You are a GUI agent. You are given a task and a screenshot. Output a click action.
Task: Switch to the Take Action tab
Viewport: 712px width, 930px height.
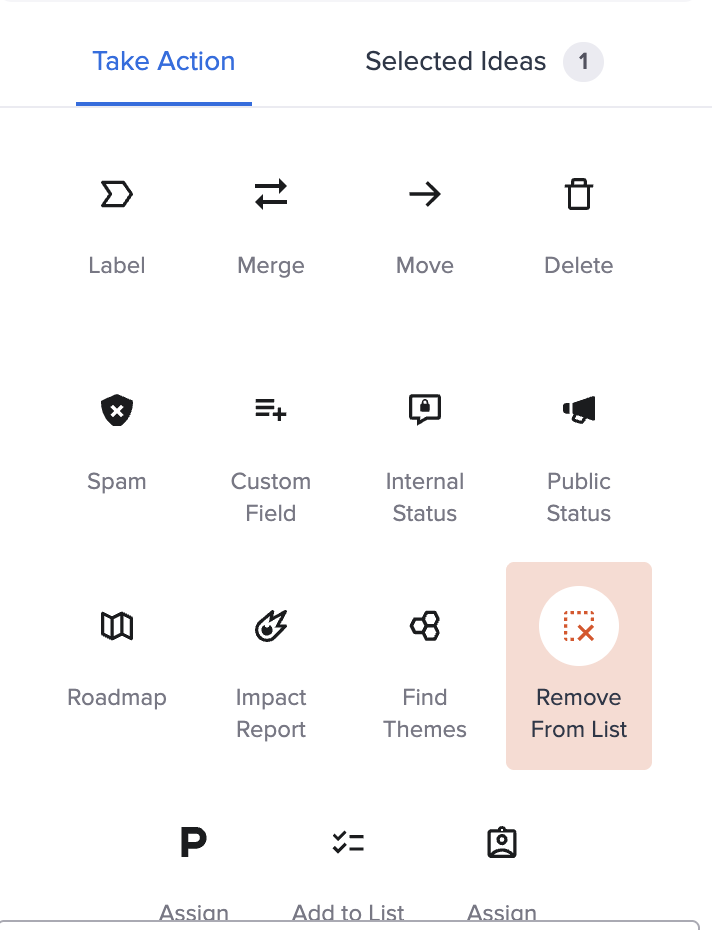(163, 62)
